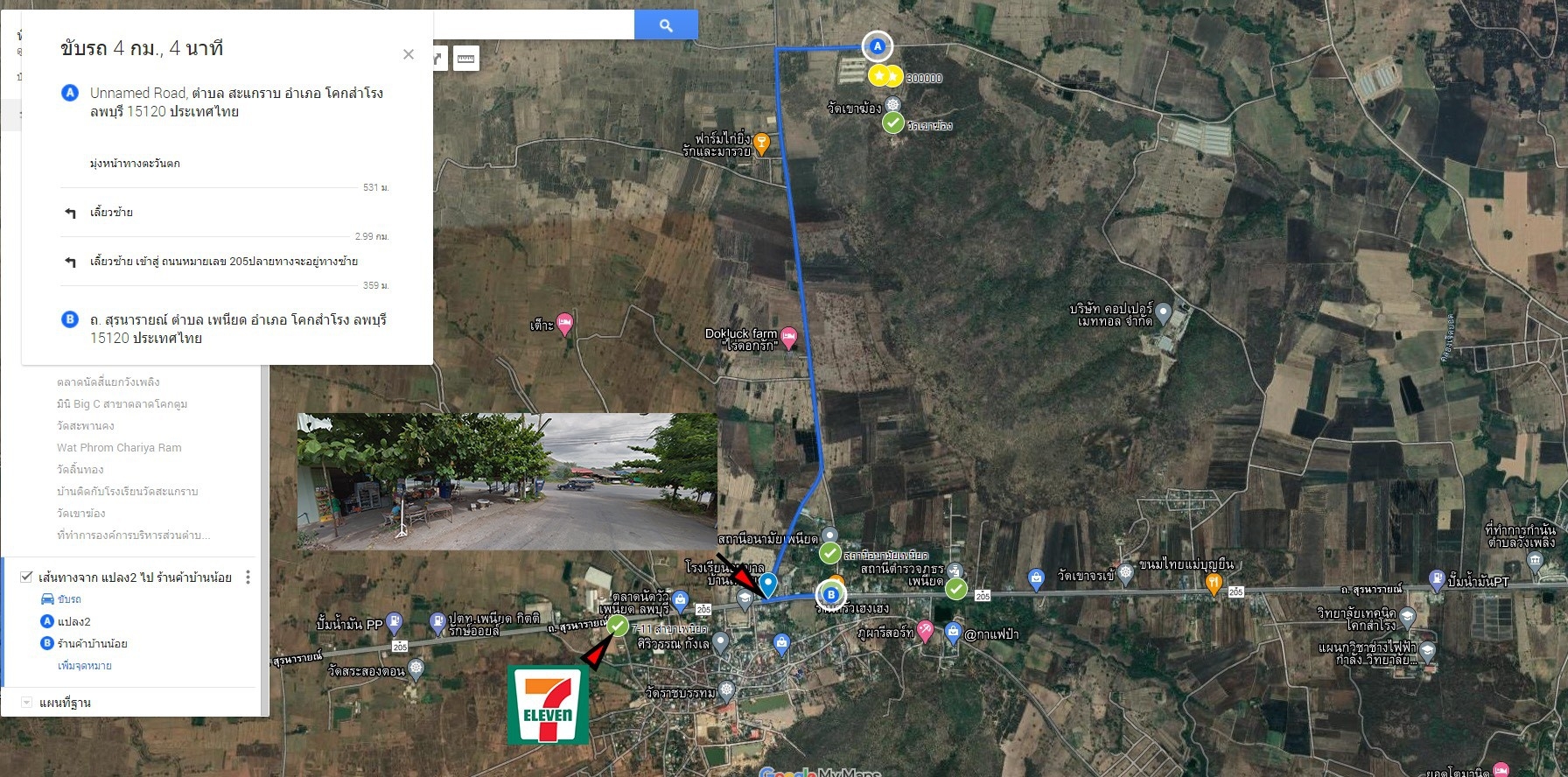Tap route start marker A on map

click(877, 46)
